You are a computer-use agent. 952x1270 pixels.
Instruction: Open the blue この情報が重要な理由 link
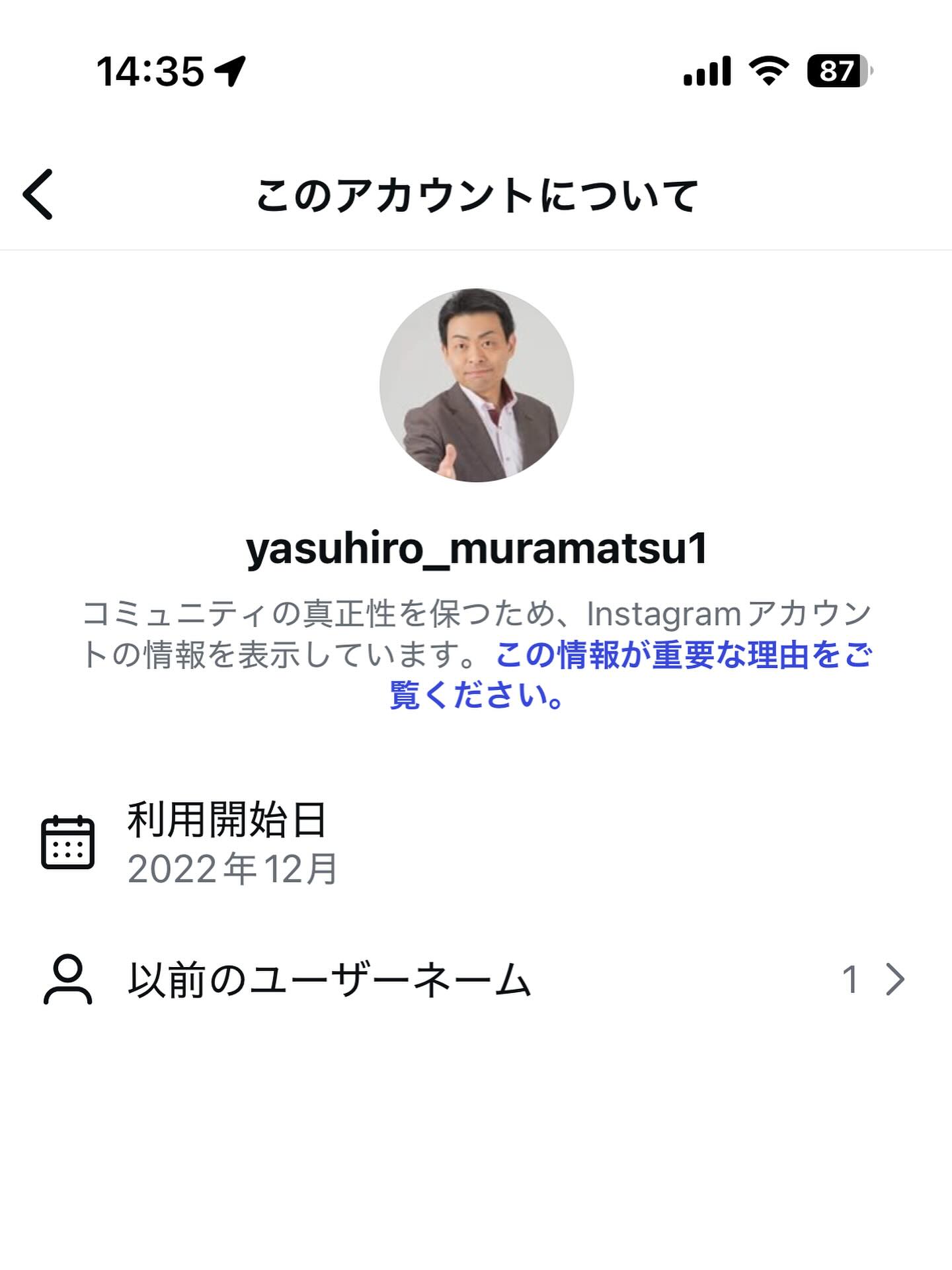point(682,656)
